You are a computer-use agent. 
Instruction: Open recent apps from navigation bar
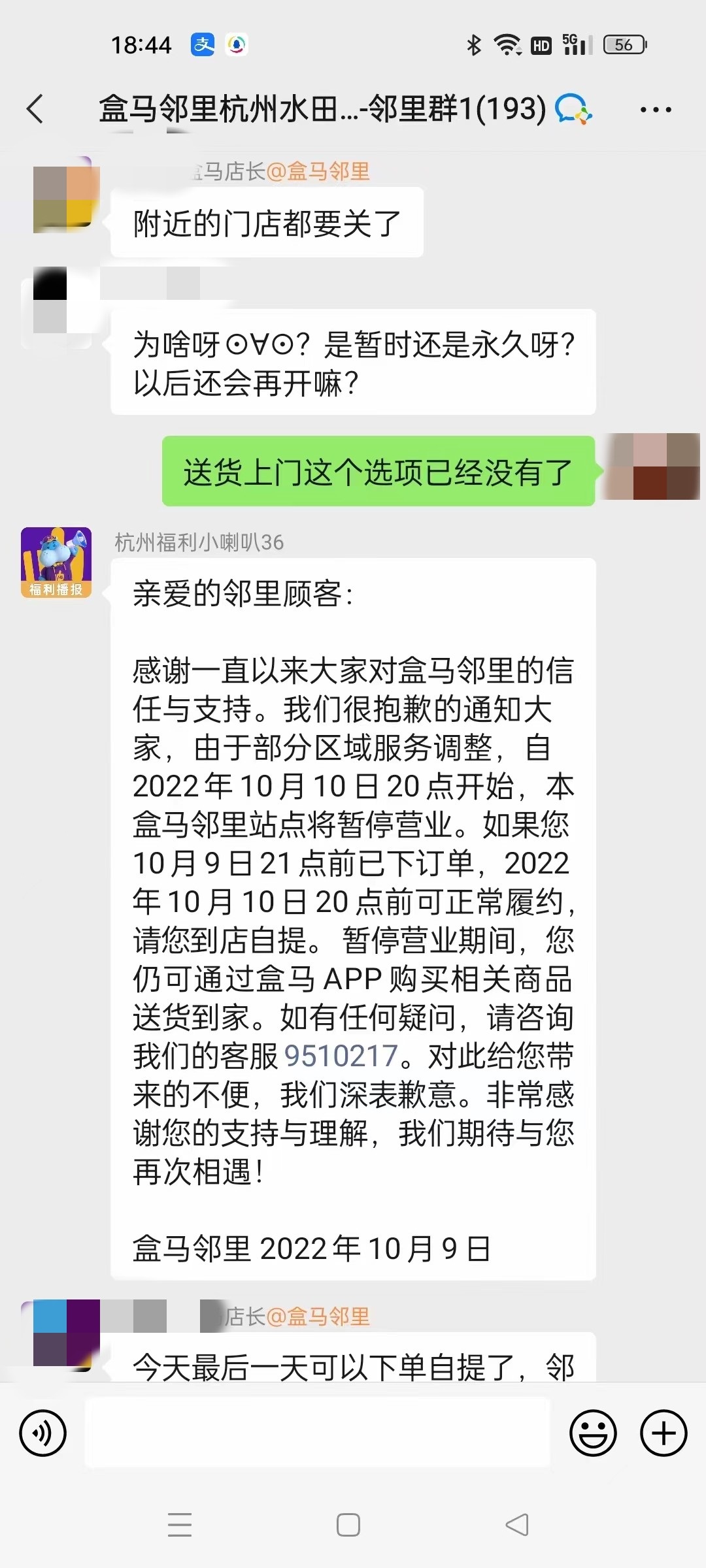pos(180,1525)
